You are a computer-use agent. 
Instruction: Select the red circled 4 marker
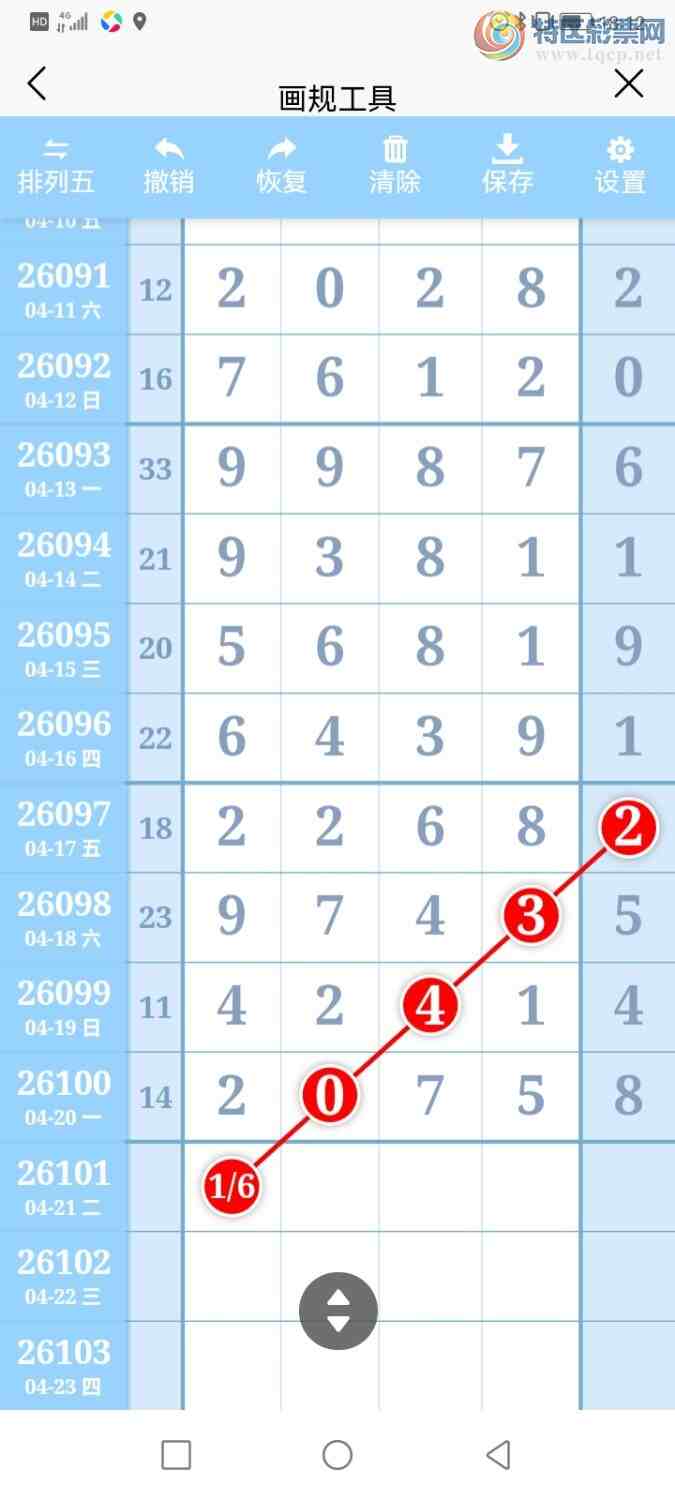pyautogui.click(x=430, y=1006)
